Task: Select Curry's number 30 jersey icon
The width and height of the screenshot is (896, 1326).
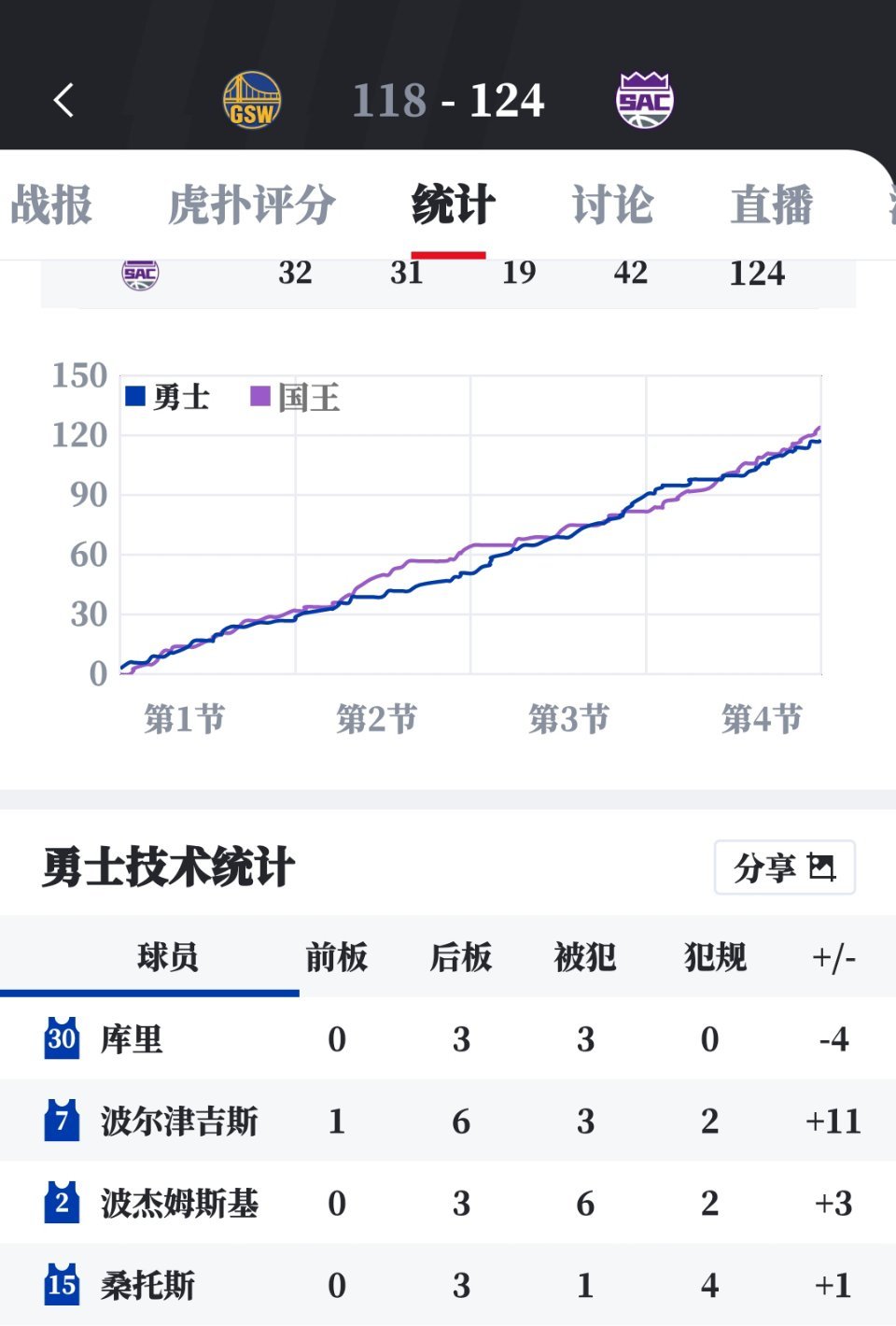Action: pos(60,1038)
